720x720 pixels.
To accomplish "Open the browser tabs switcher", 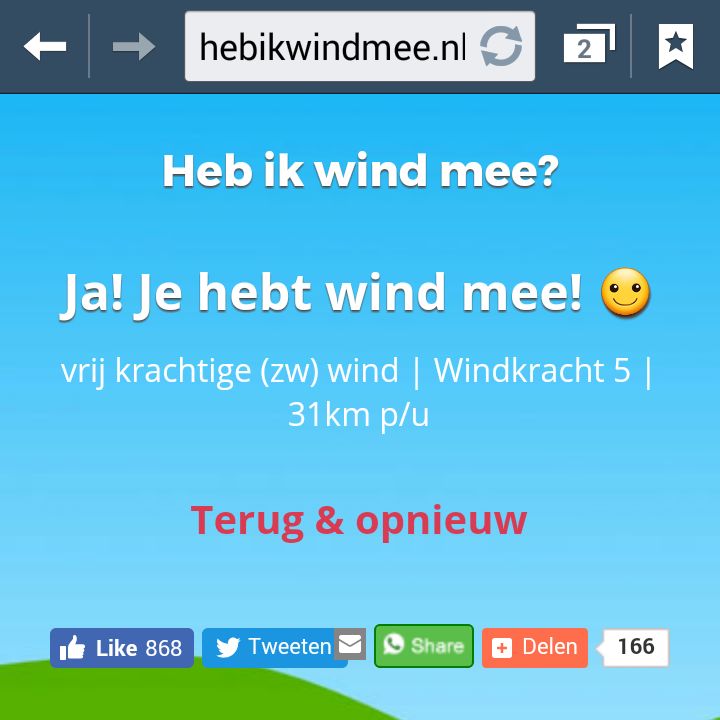I will click(588, 46).
